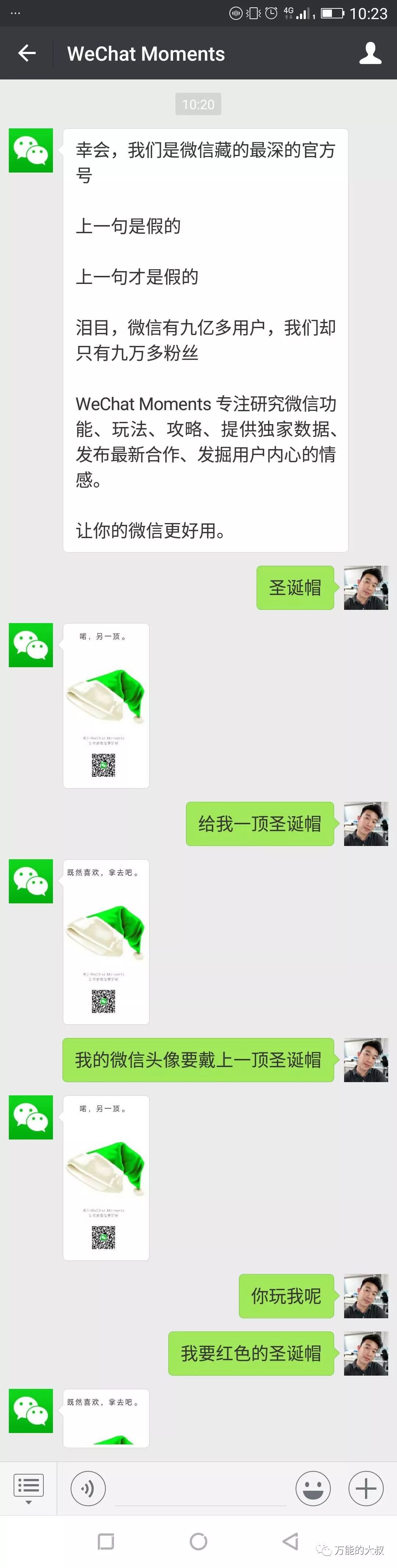Viewport: 397px width, 1568px height.
Task: Switch to voice message input
Action: click(88, 1488)
